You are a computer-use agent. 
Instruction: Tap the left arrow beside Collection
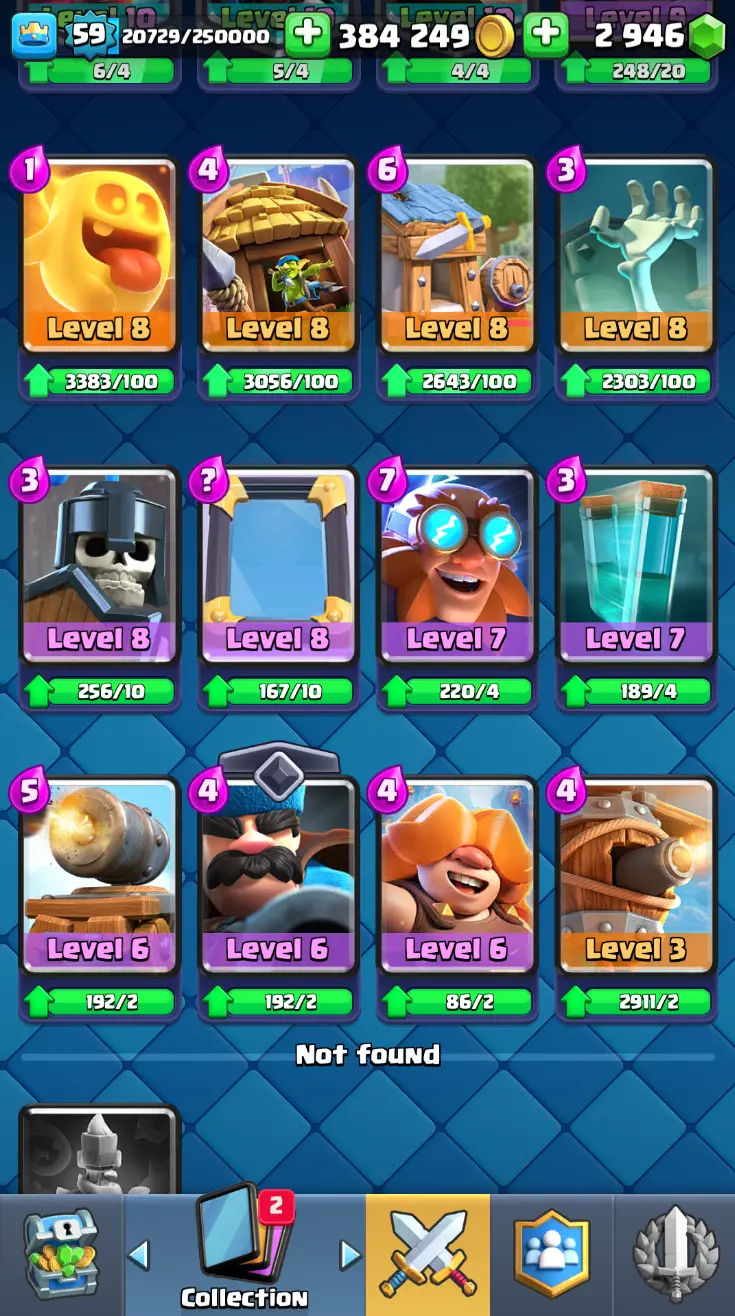pos(139,1254)
